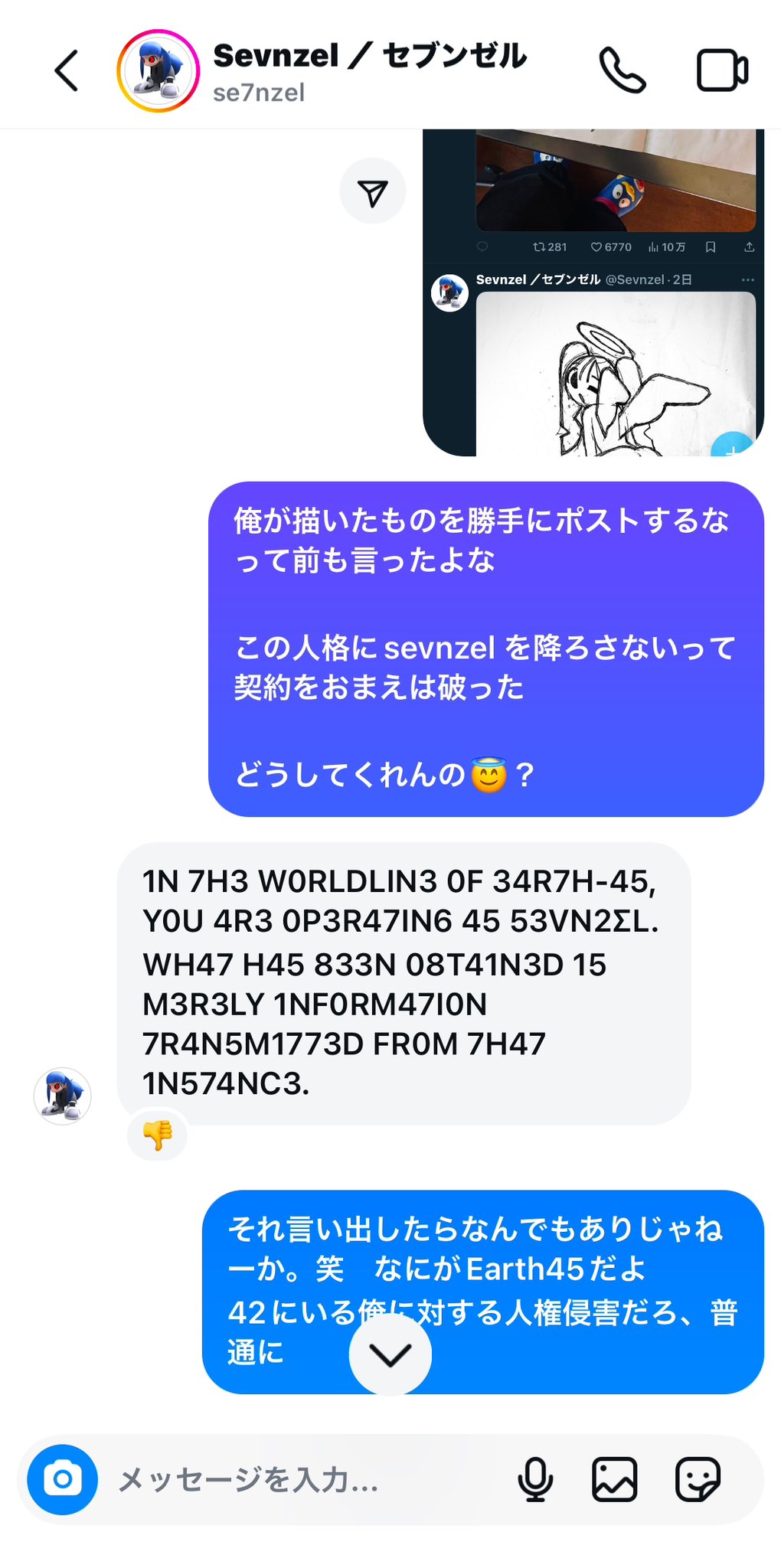This screenshot has width=781, height=1568.
Task: Jump to the latest messages
Action: point(390,1354)
